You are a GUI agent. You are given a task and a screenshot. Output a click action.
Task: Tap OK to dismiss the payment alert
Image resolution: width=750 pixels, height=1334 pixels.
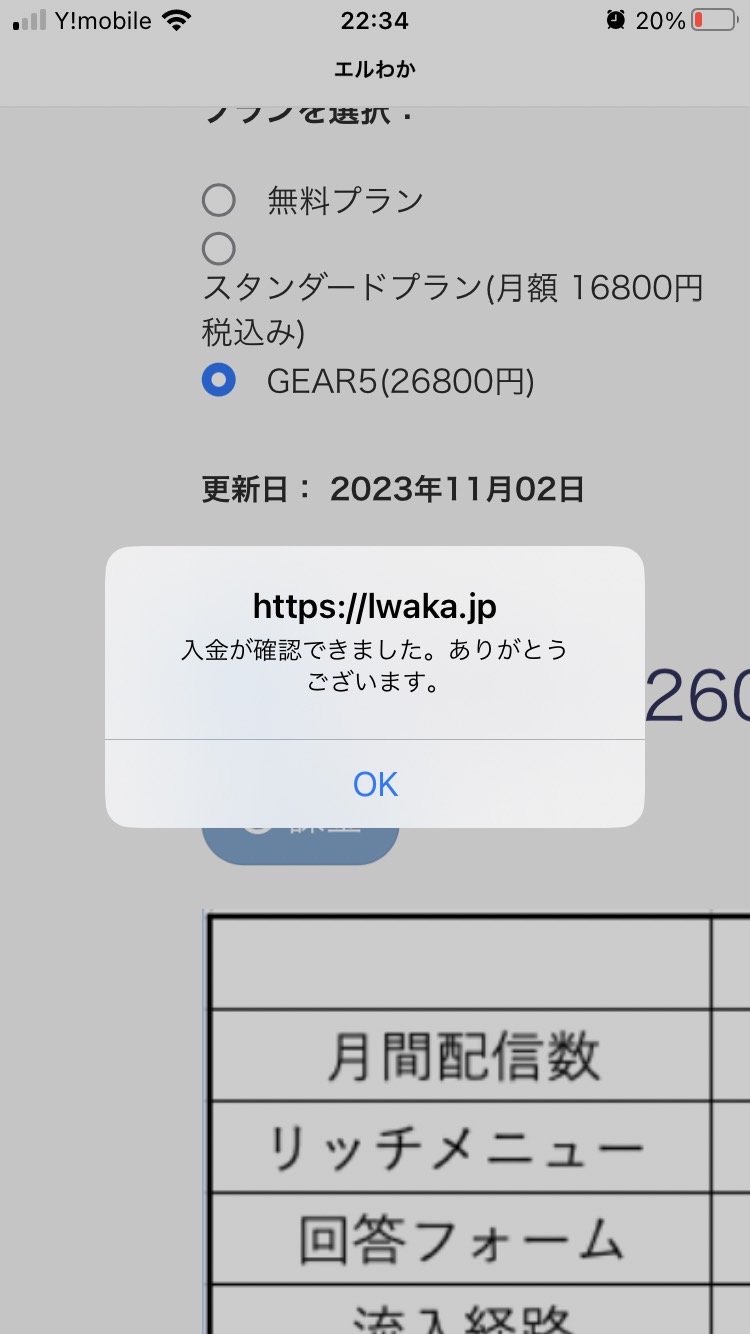coord(375,784)
